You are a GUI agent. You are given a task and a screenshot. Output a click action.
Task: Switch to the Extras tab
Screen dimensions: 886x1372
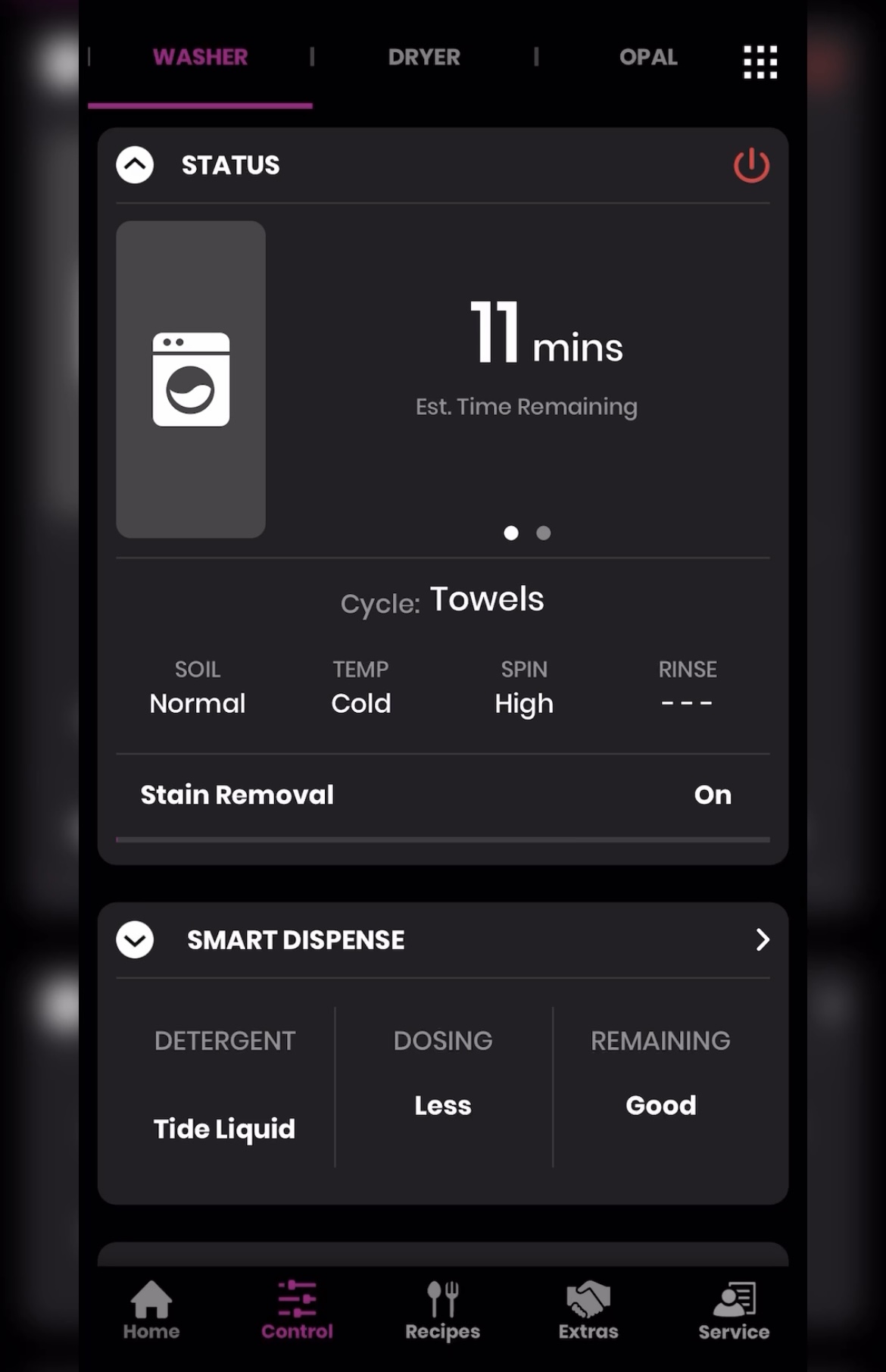588,1310
